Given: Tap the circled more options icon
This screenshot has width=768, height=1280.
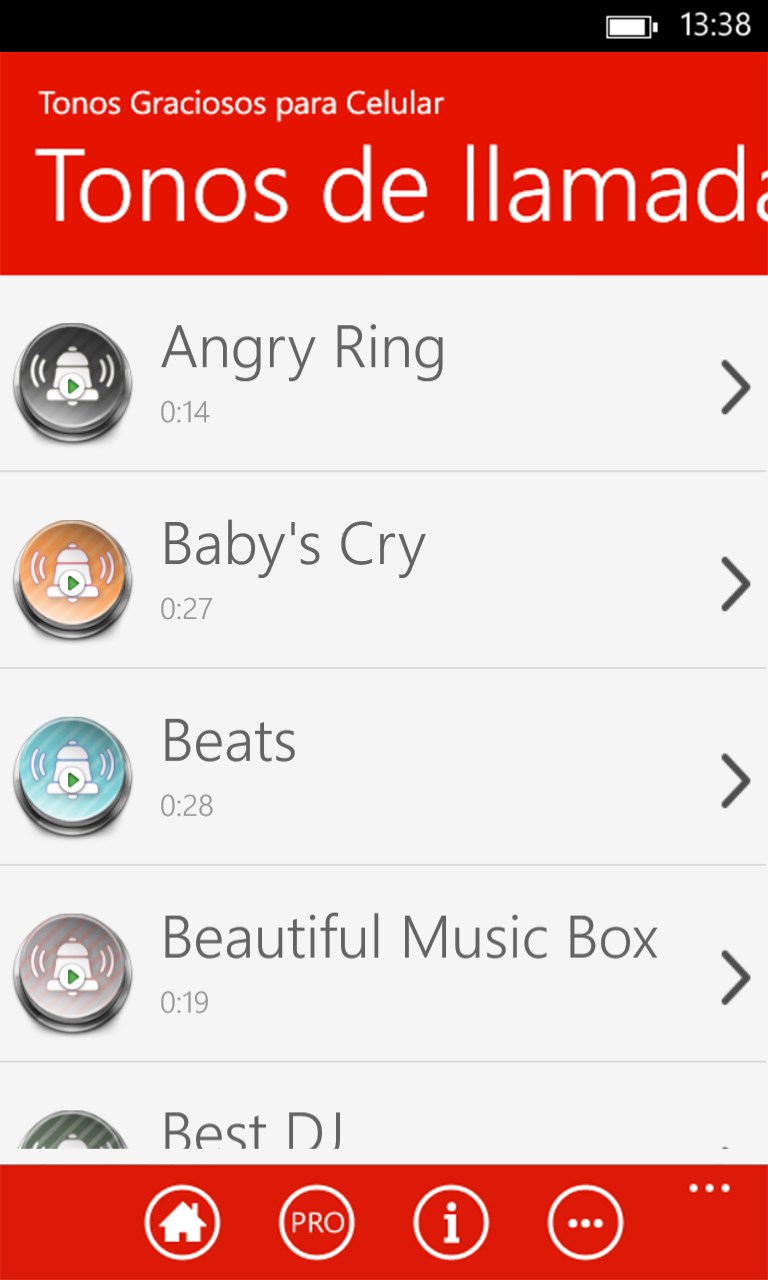Looking at the screenshot, I should click(x=585, y=1222).
